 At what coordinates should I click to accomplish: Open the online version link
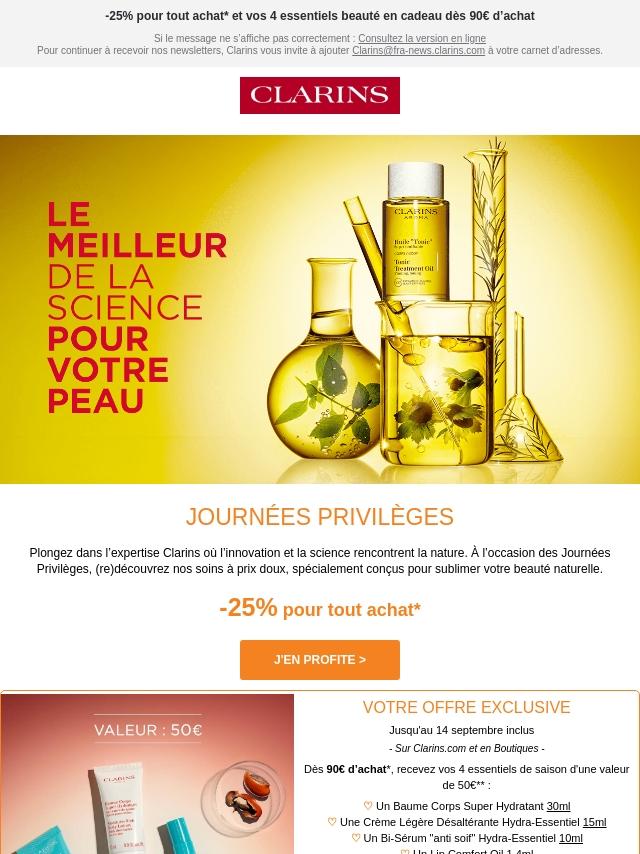coord(422,39)
